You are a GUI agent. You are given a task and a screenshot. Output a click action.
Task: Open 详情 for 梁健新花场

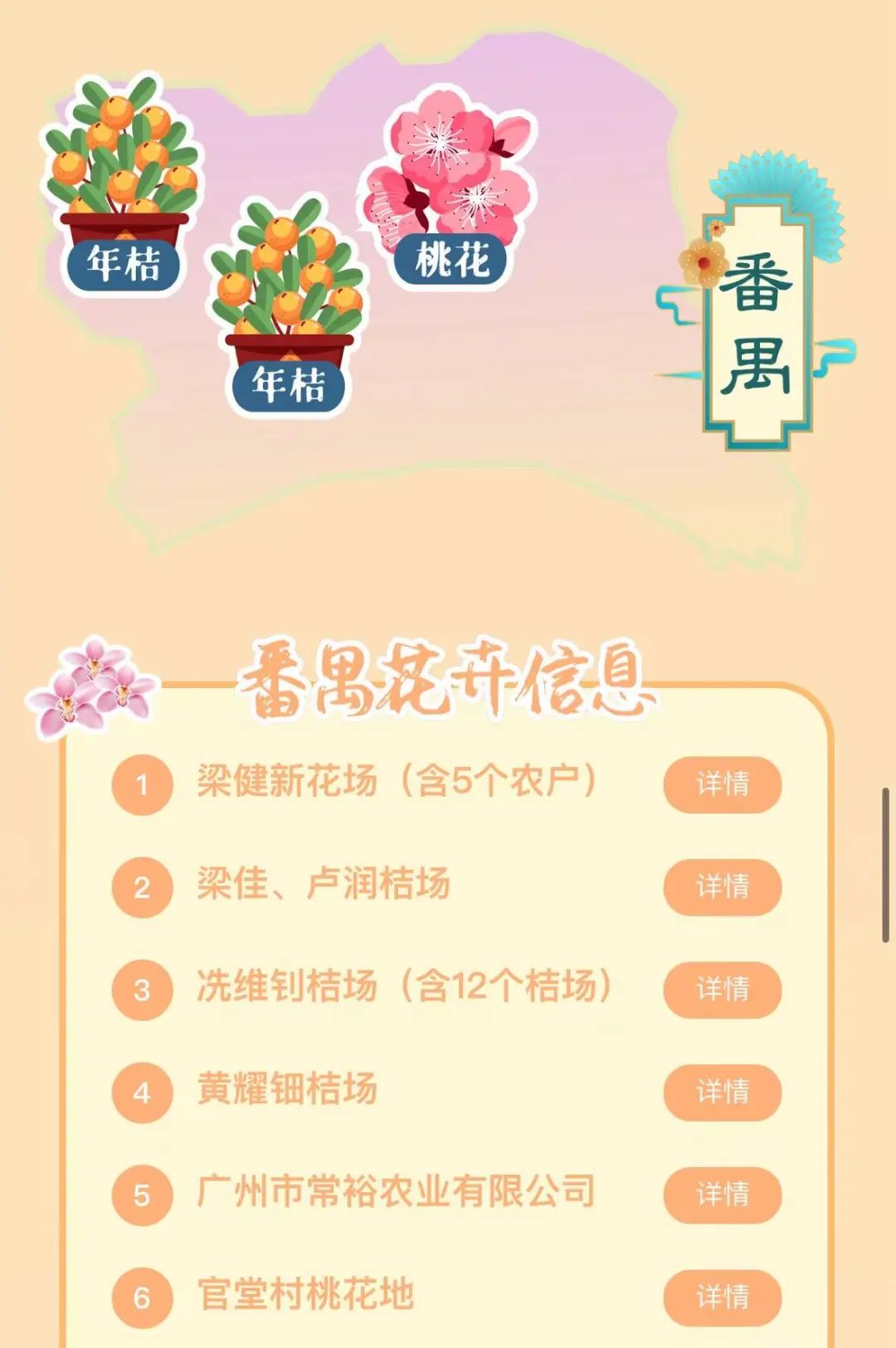(x=722, y=784)
